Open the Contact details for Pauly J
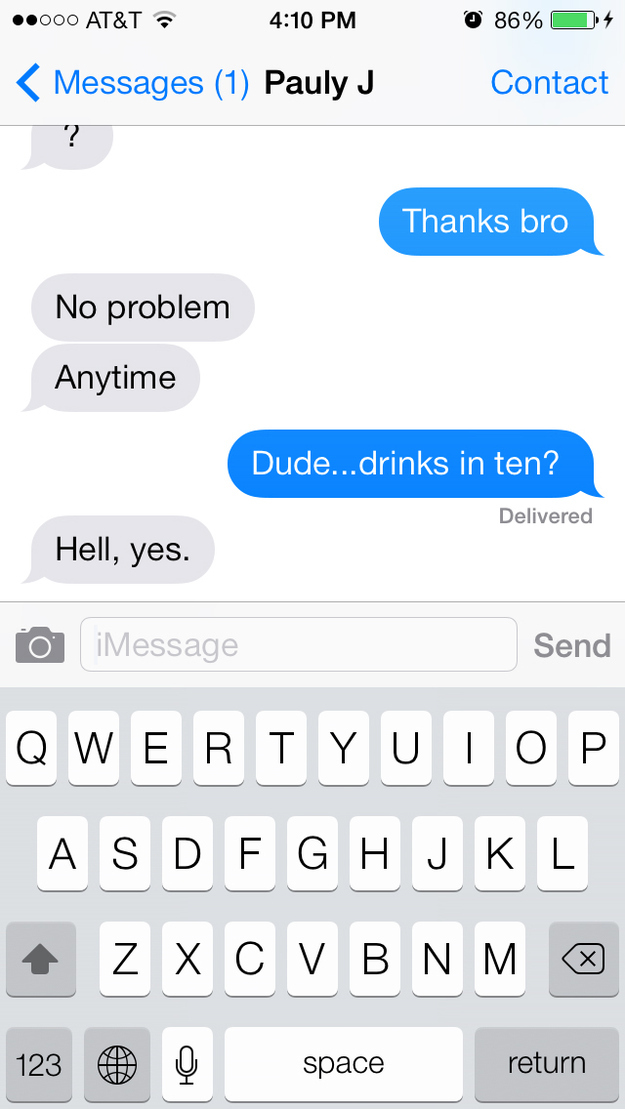 click(x=549, y=83)
